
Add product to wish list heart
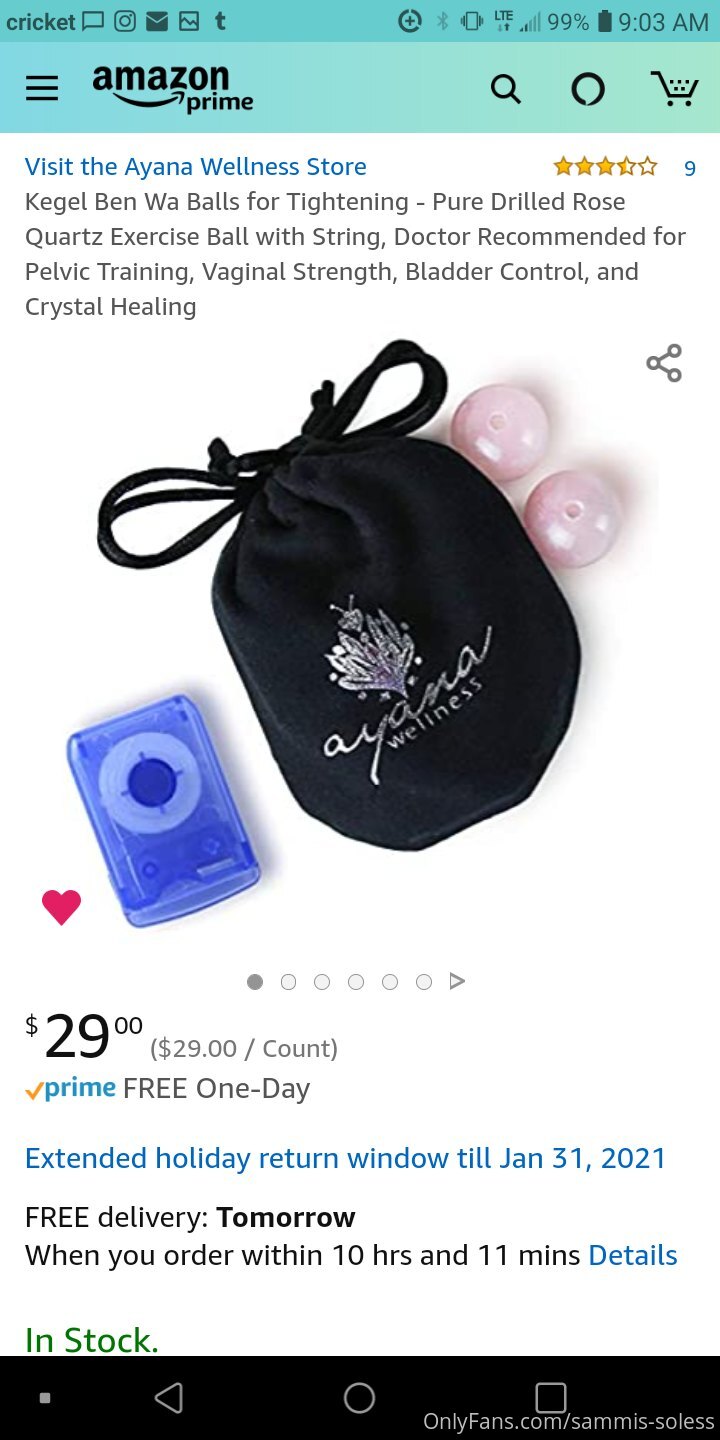click(x=61, y=907)
